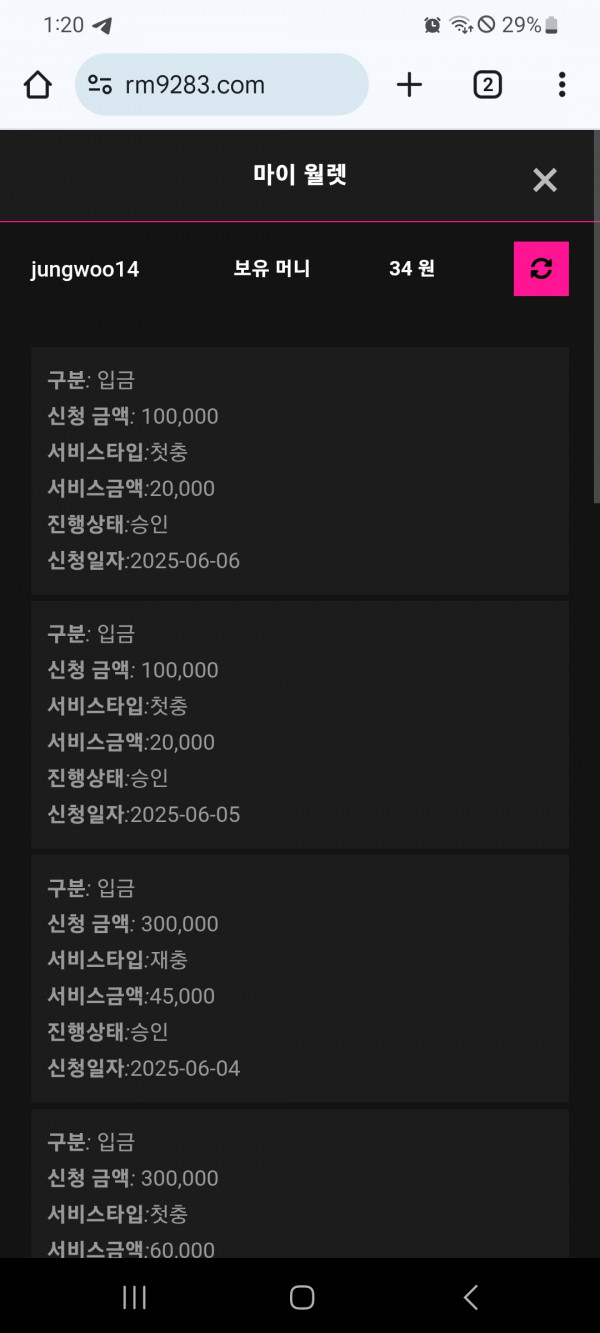Close the 마이 월렛 panel
600x1333 pixels.
(544, 180)
